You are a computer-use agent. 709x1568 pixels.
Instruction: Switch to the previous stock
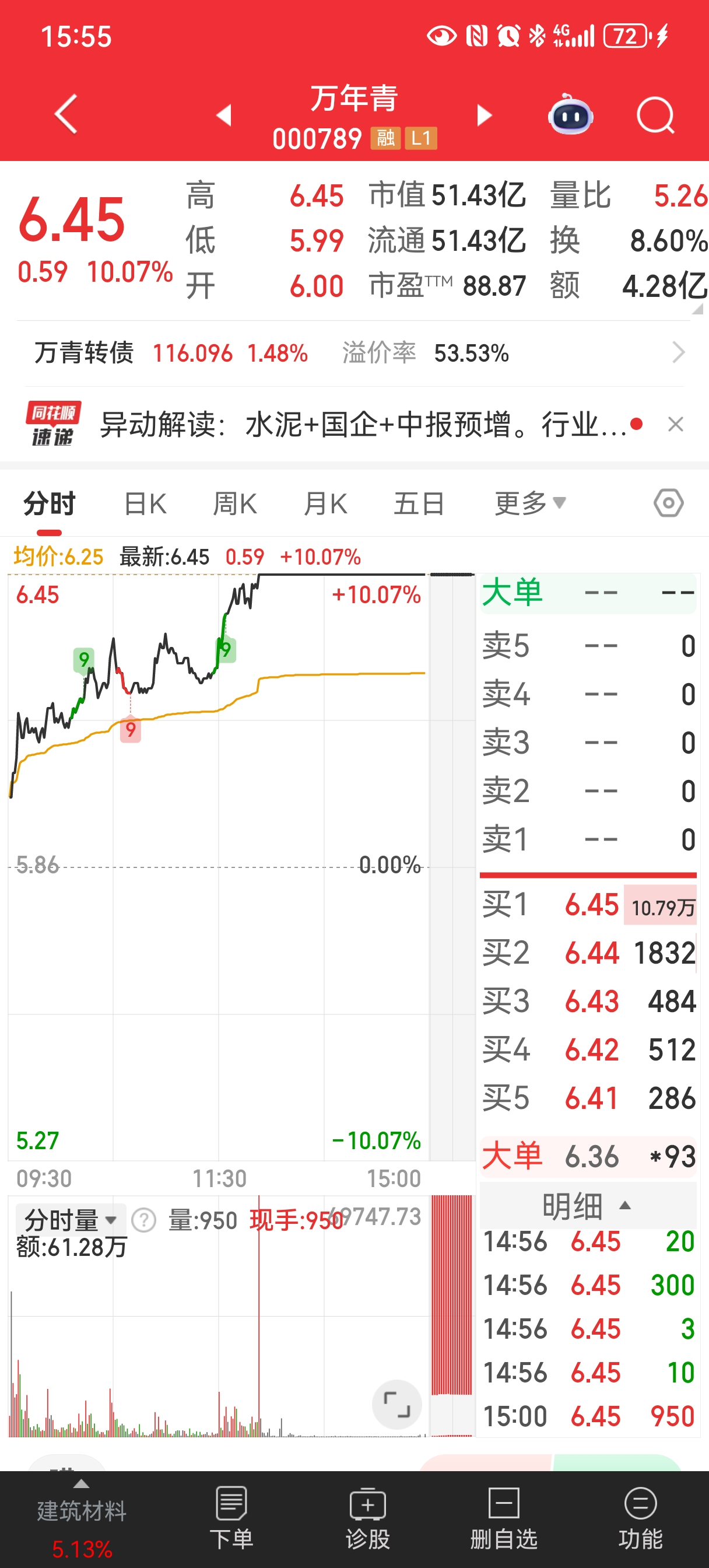[x=224, y=115]
